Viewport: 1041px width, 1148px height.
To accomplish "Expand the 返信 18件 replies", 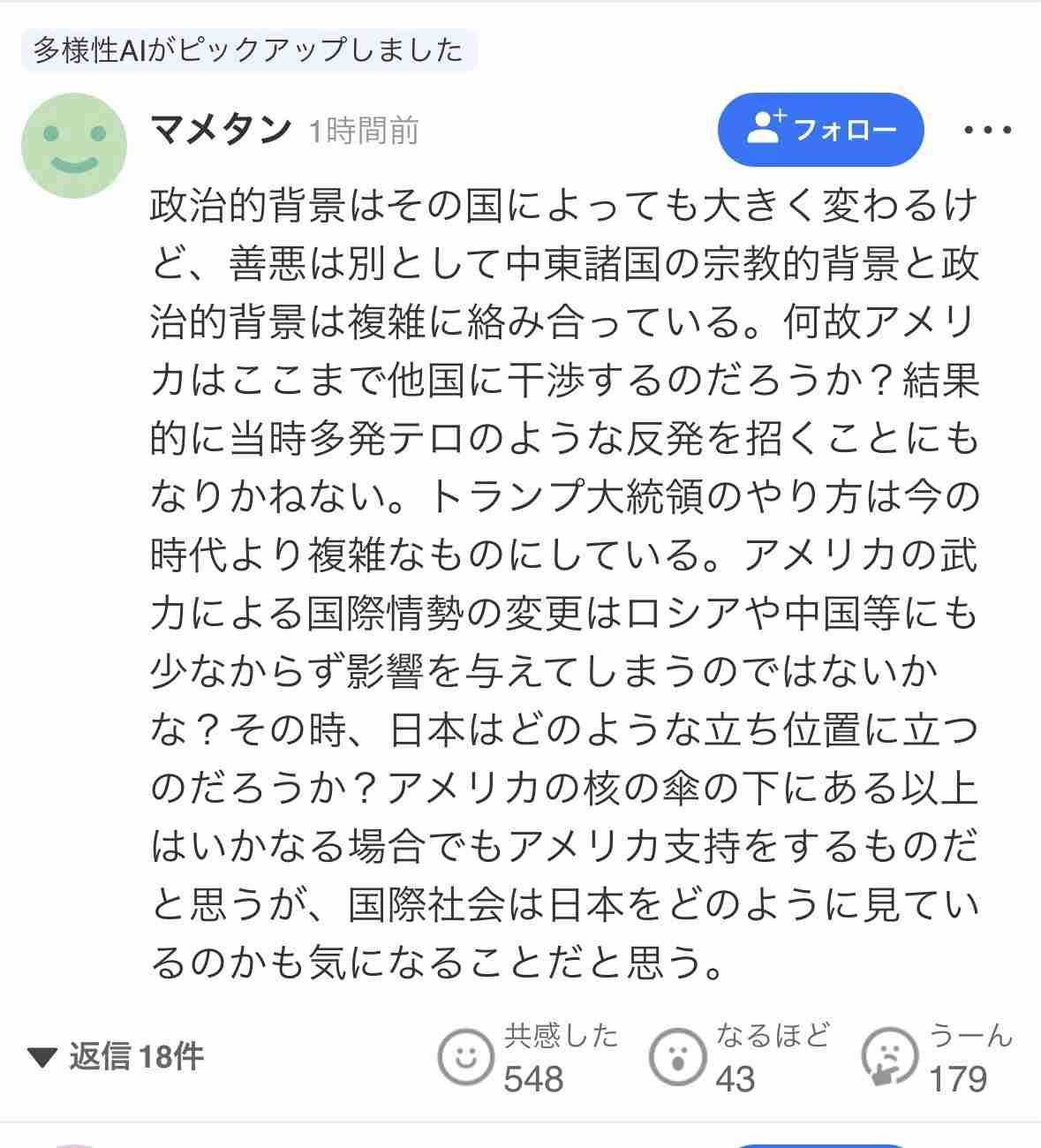I will (117, 1056).
